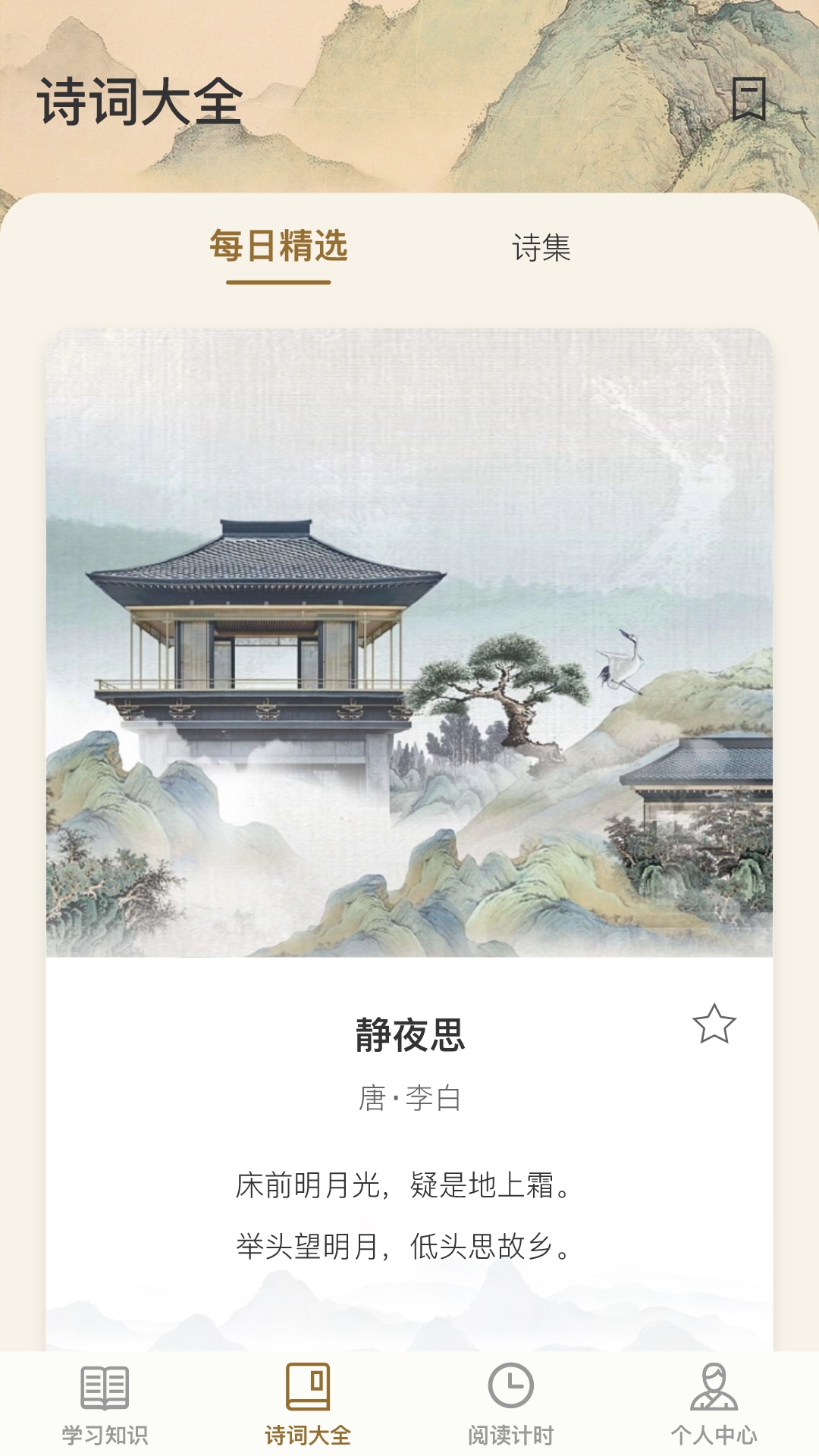This screenshot has width=819, height=1456.
Task: Tap the poem verse 床前明月光，疑是地上霜
Action: click(409, 1183)
